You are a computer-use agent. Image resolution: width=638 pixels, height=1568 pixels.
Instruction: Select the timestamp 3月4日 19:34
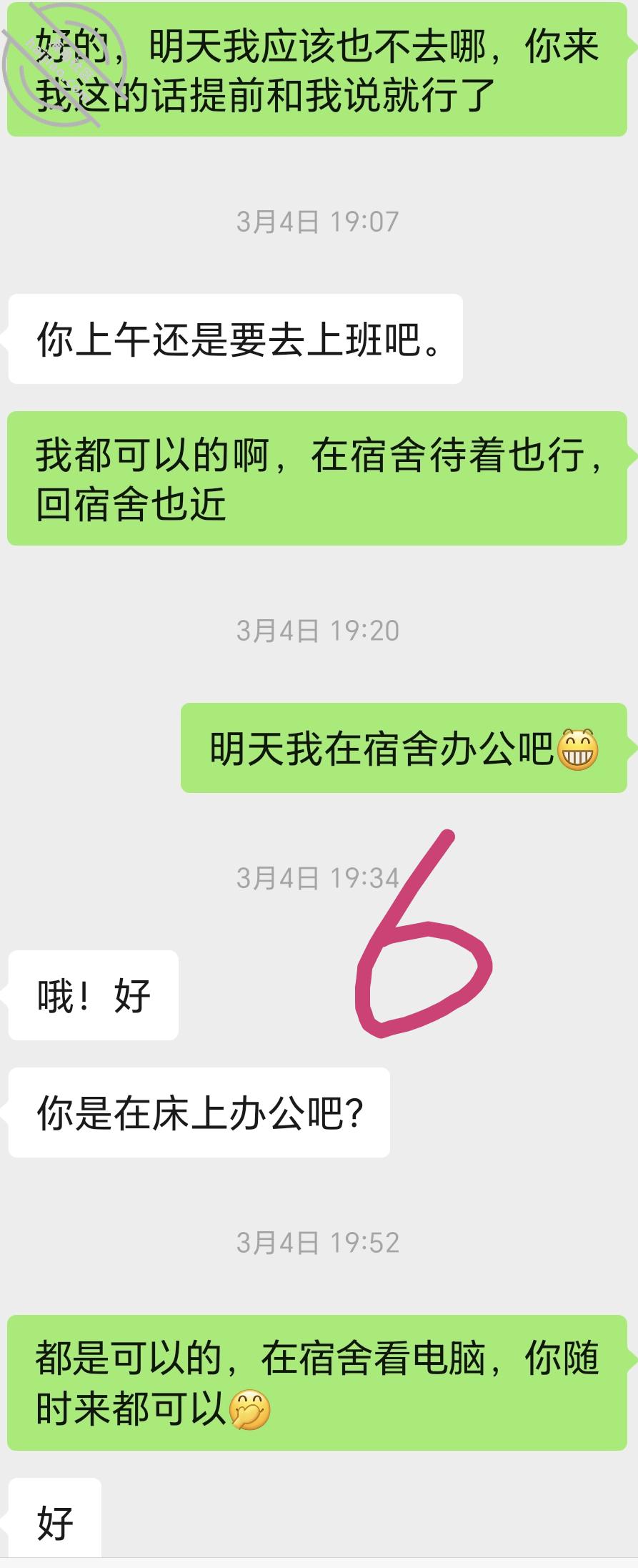tap(319, 879)
